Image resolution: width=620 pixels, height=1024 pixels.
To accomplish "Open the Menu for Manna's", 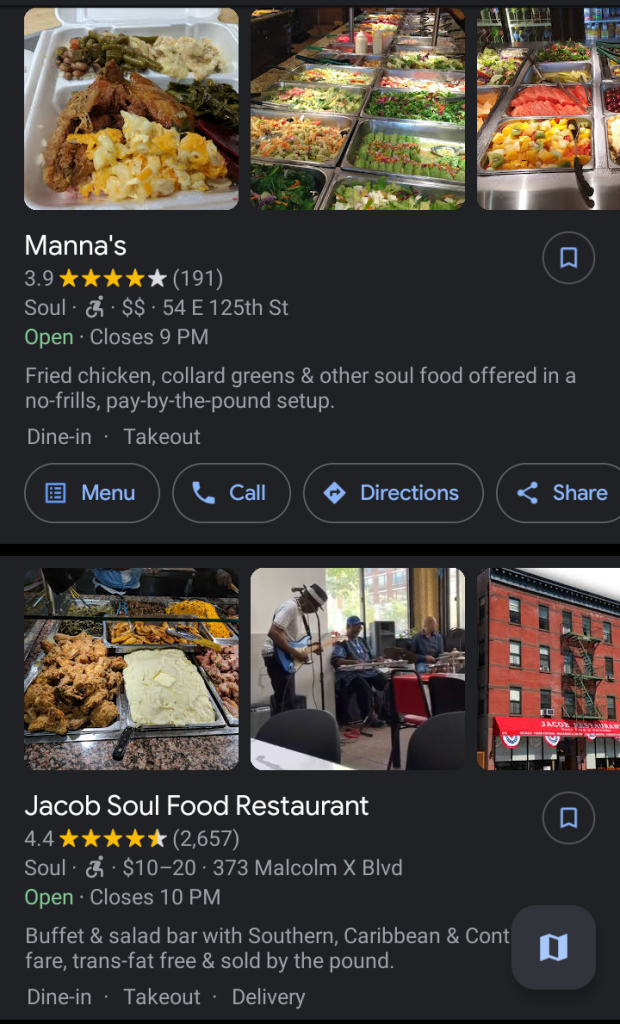I will (92, 493).
